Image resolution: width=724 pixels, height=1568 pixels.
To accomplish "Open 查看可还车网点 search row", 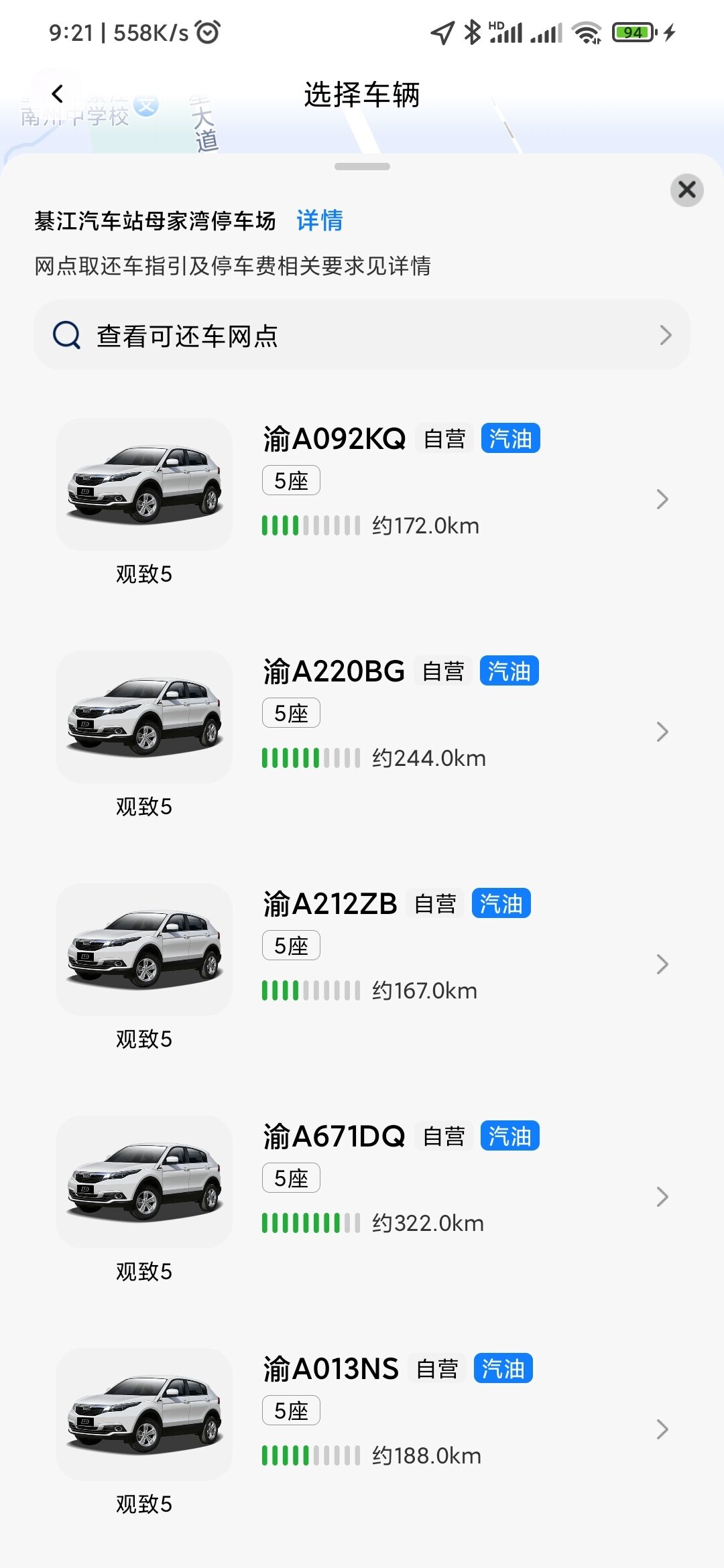I will 362,335.
